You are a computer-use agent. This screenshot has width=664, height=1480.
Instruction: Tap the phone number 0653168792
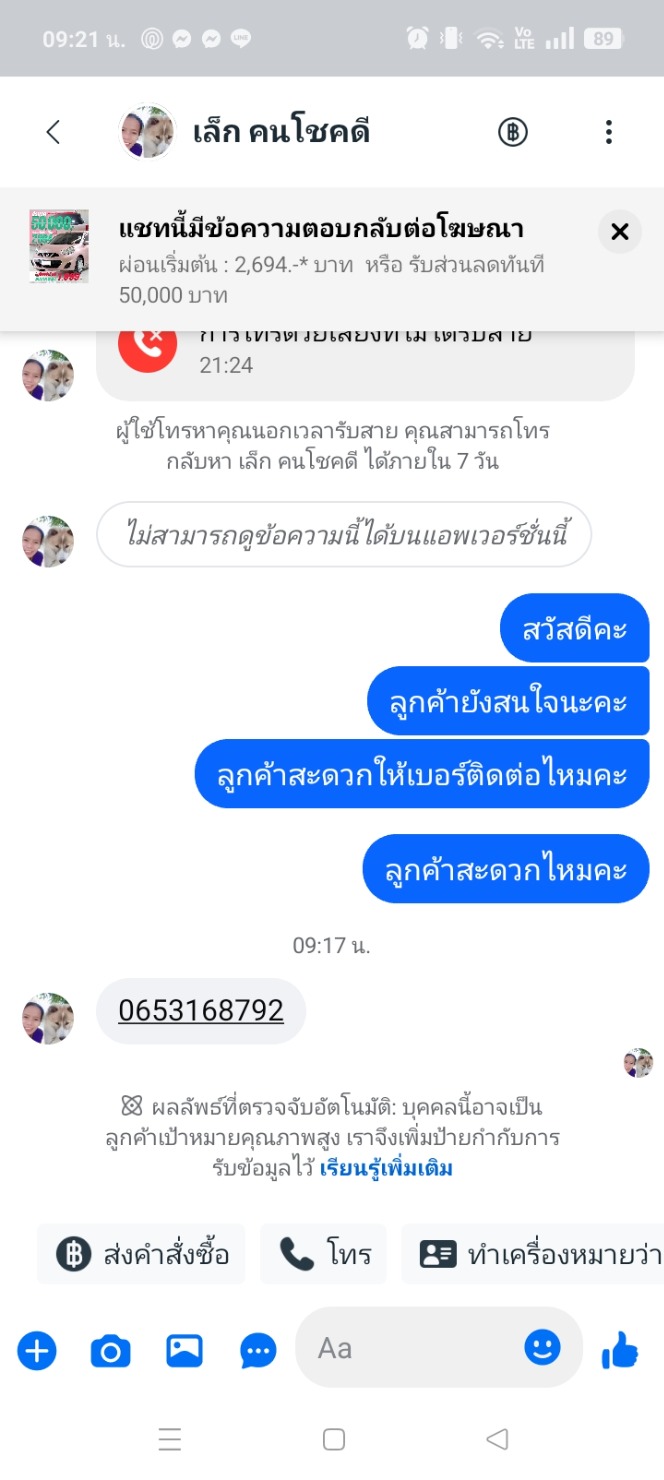tap(201, 1010)
